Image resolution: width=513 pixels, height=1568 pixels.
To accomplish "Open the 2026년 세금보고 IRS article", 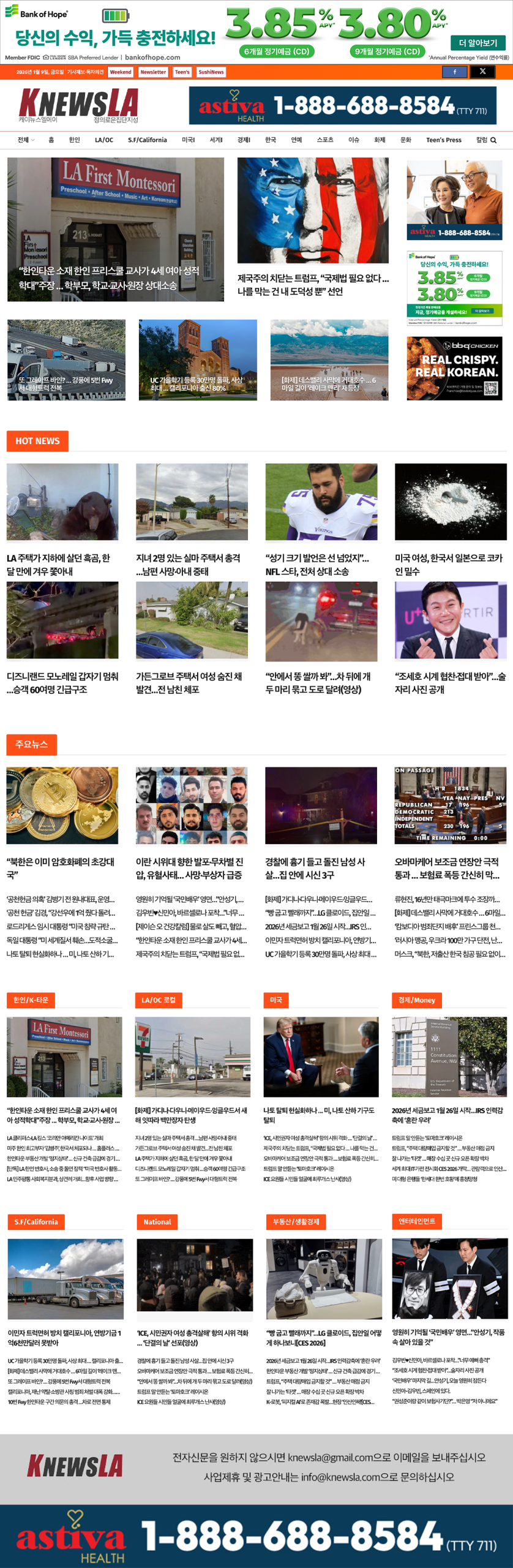I will [x=447, y=1115].
